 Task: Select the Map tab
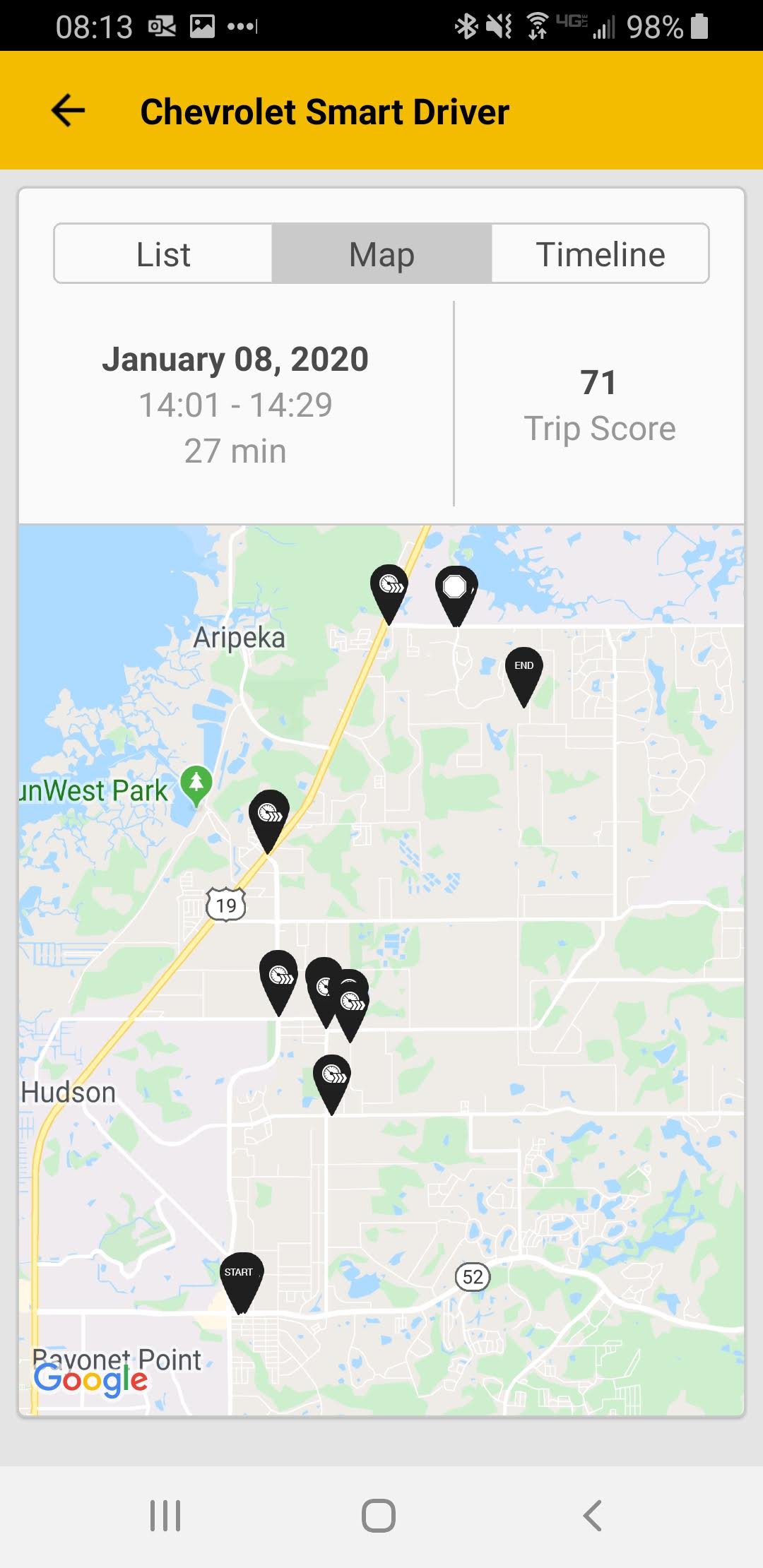point(381,254)
